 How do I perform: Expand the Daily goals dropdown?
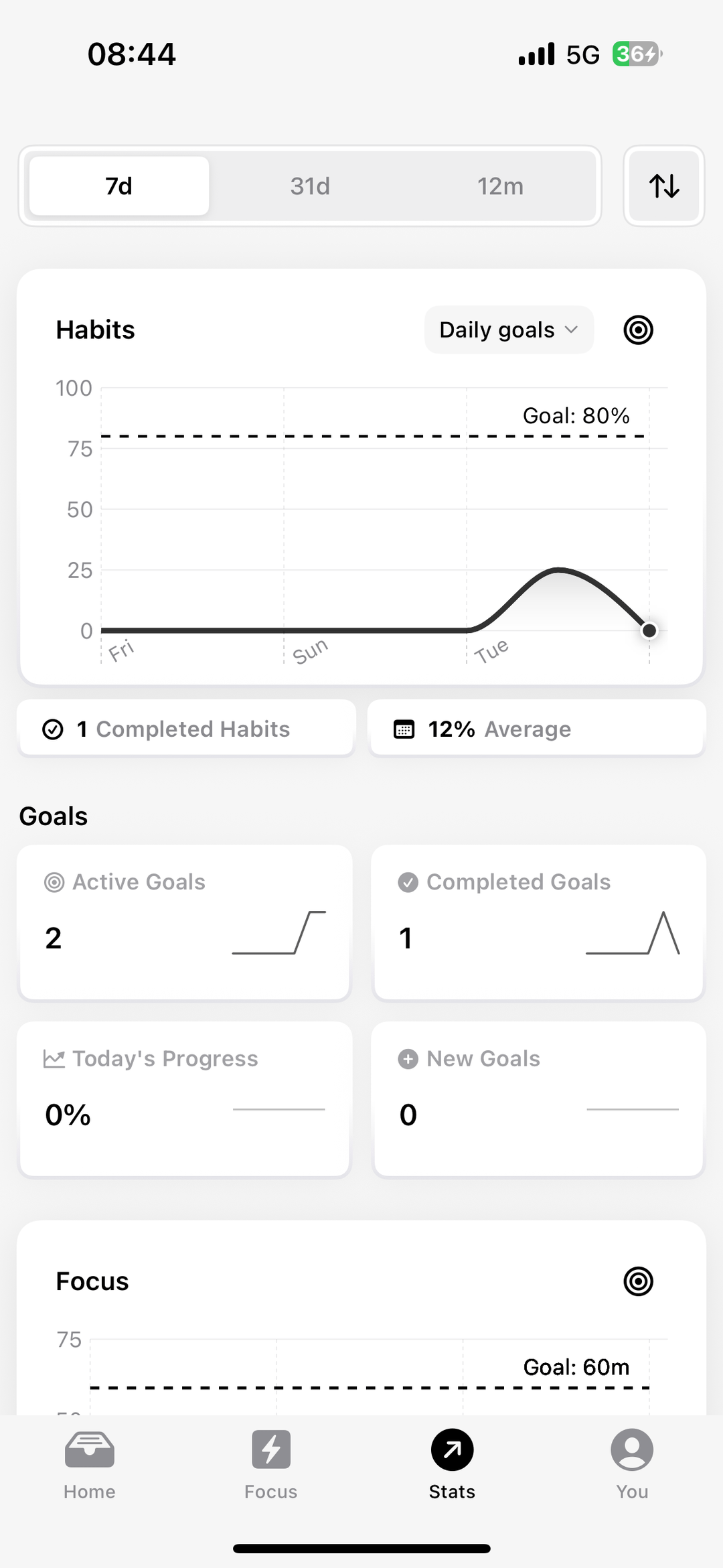pyautogui.click(x=509, y=330)
